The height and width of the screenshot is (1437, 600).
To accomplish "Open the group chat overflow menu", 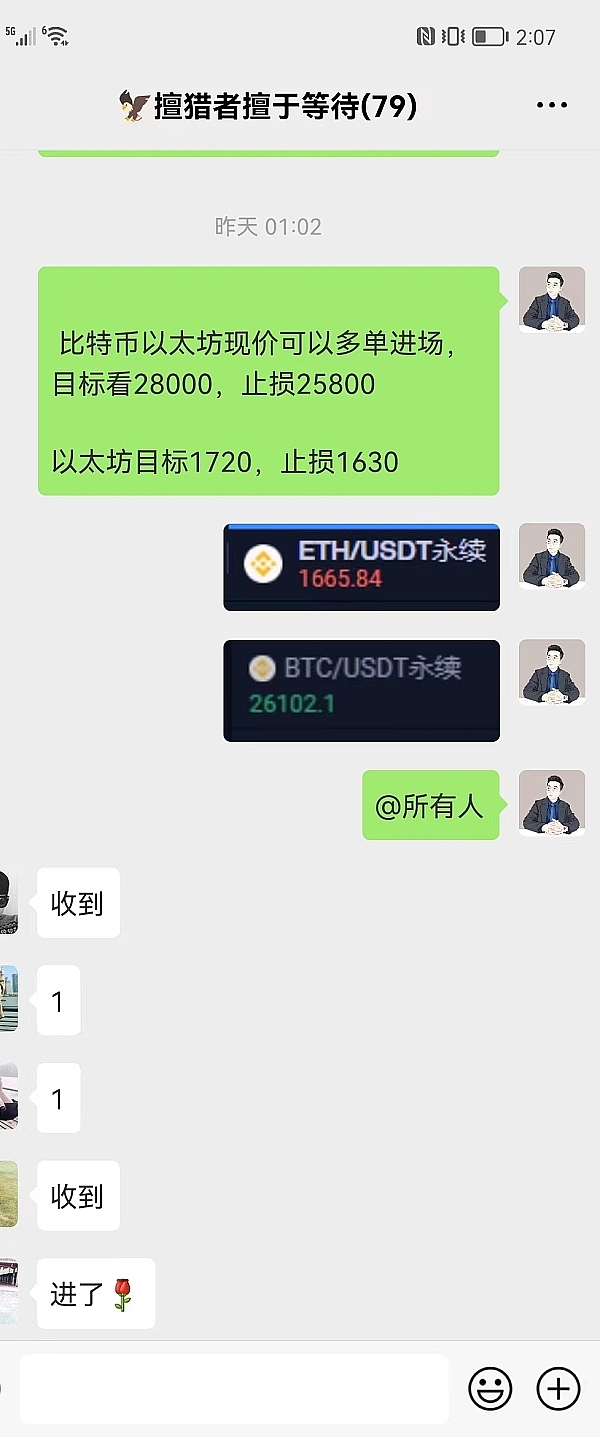I will click(552, 105).
